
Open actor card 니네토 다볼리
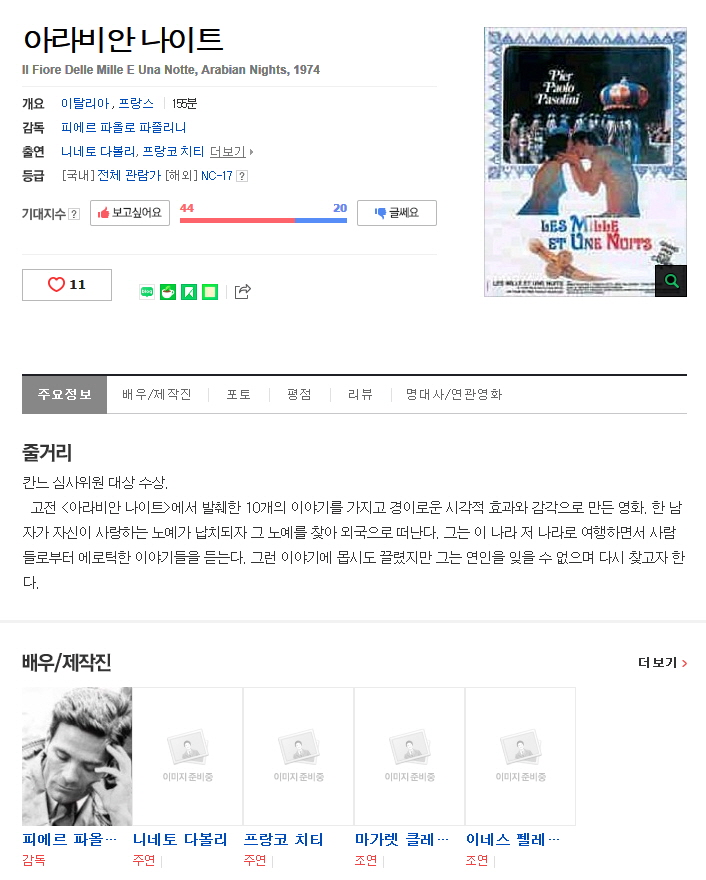point(188,756)
